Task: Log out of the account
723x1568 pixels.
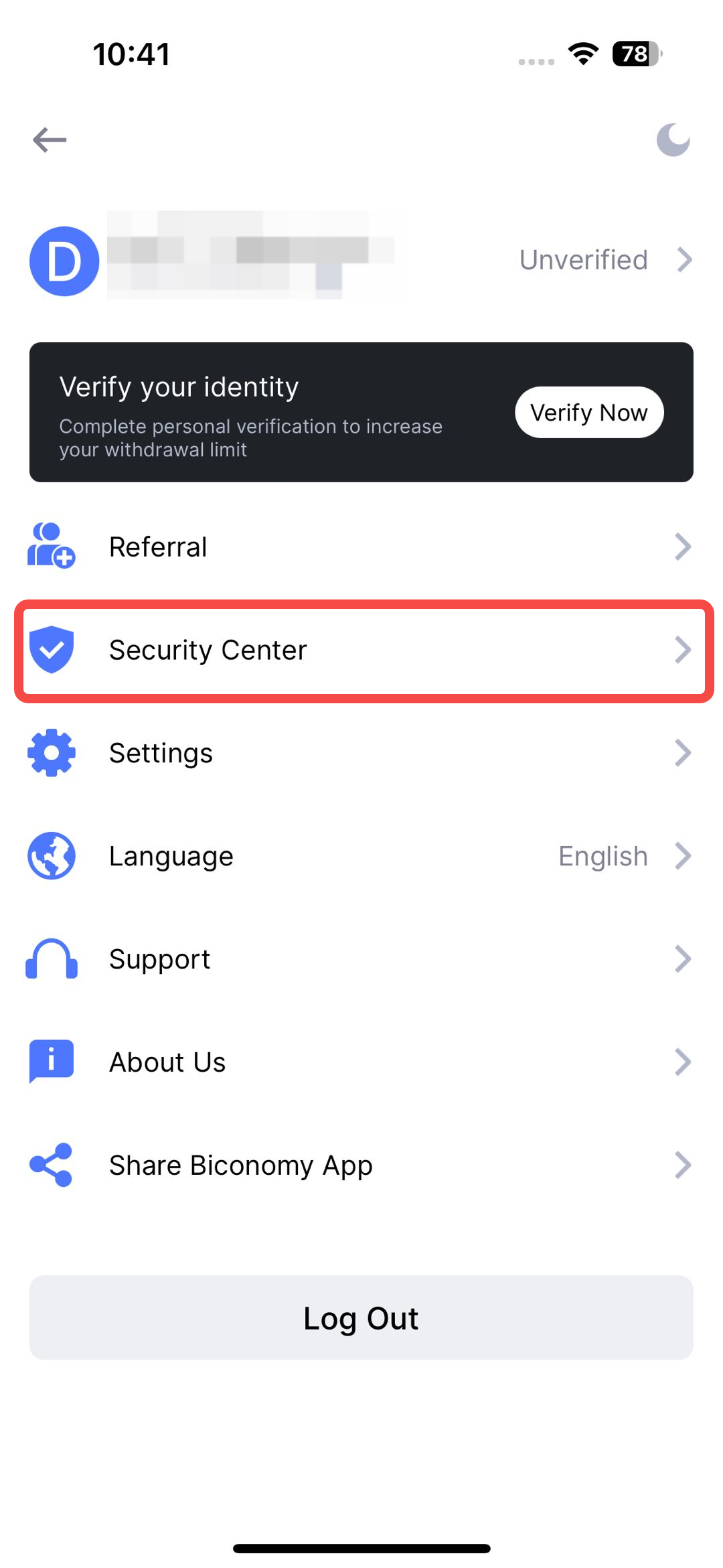Action: [361, 1317]
